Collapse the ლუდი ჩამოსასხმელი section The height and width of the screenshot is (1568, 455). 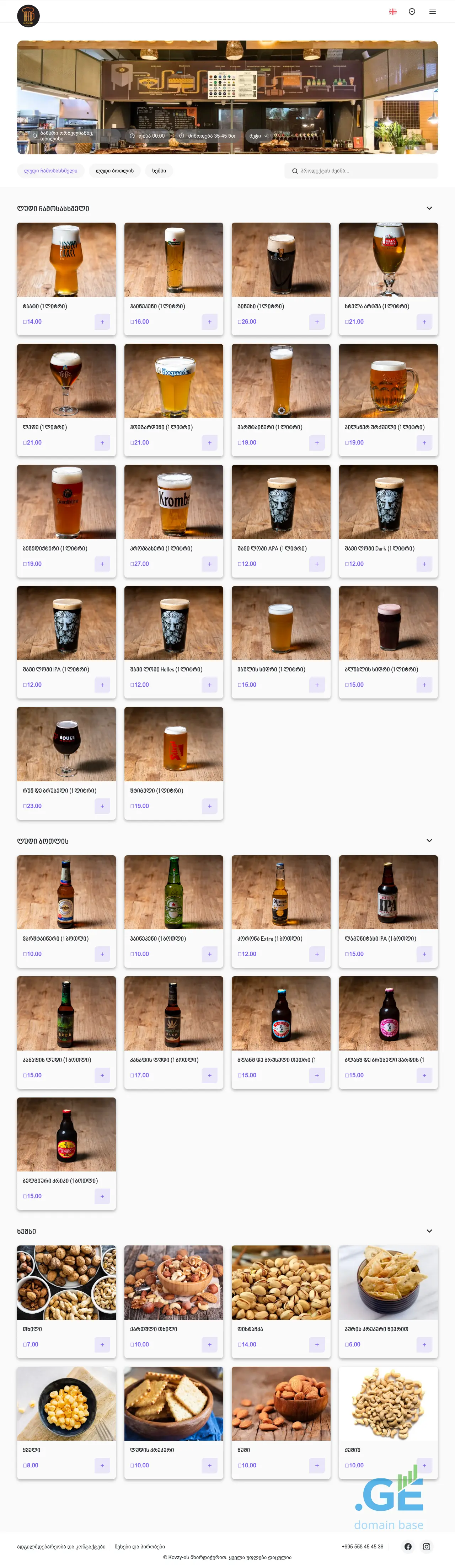tap(429, 208)
